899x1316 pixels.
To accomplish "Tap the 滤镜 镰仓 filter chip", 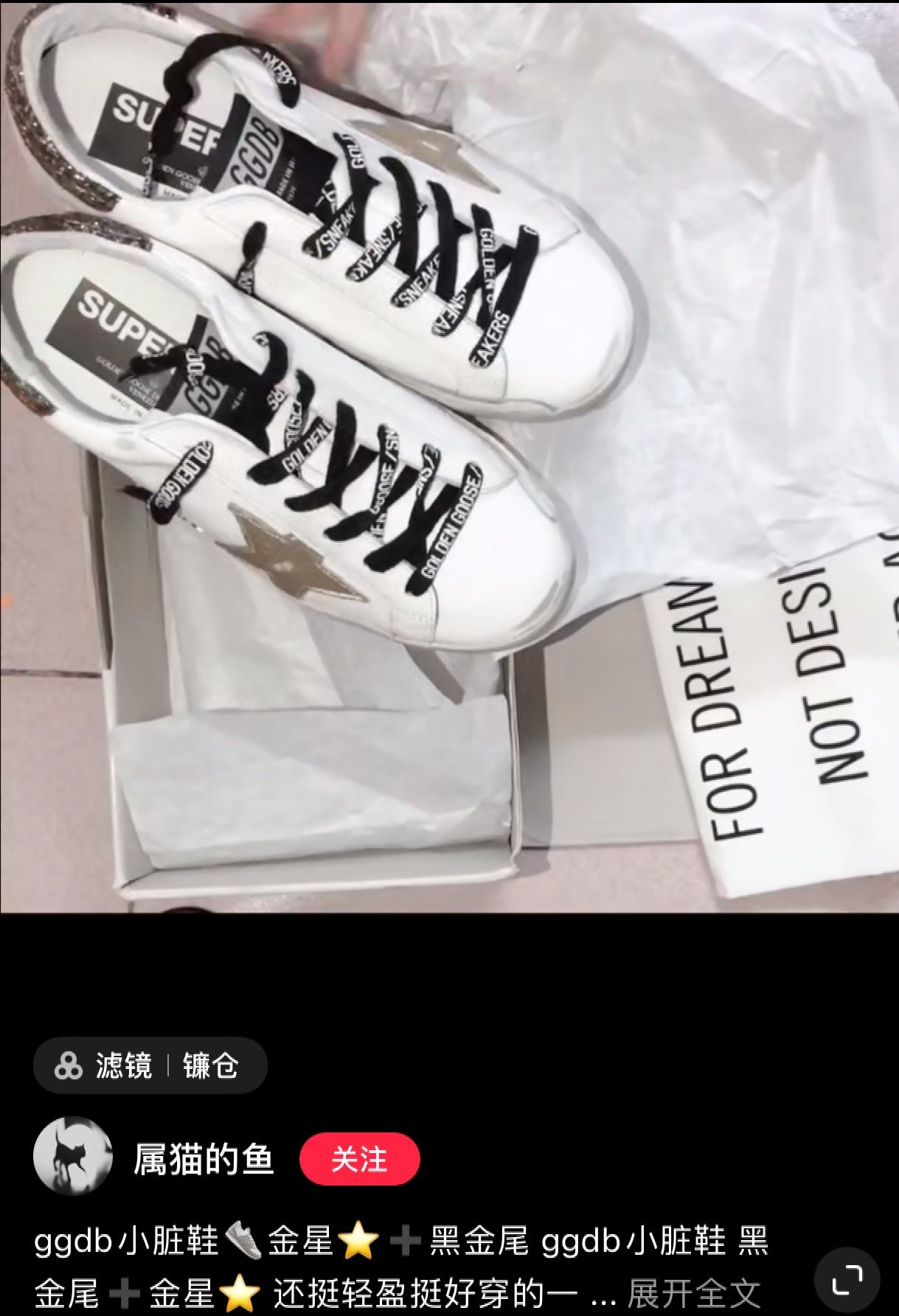I will 150,1065.
